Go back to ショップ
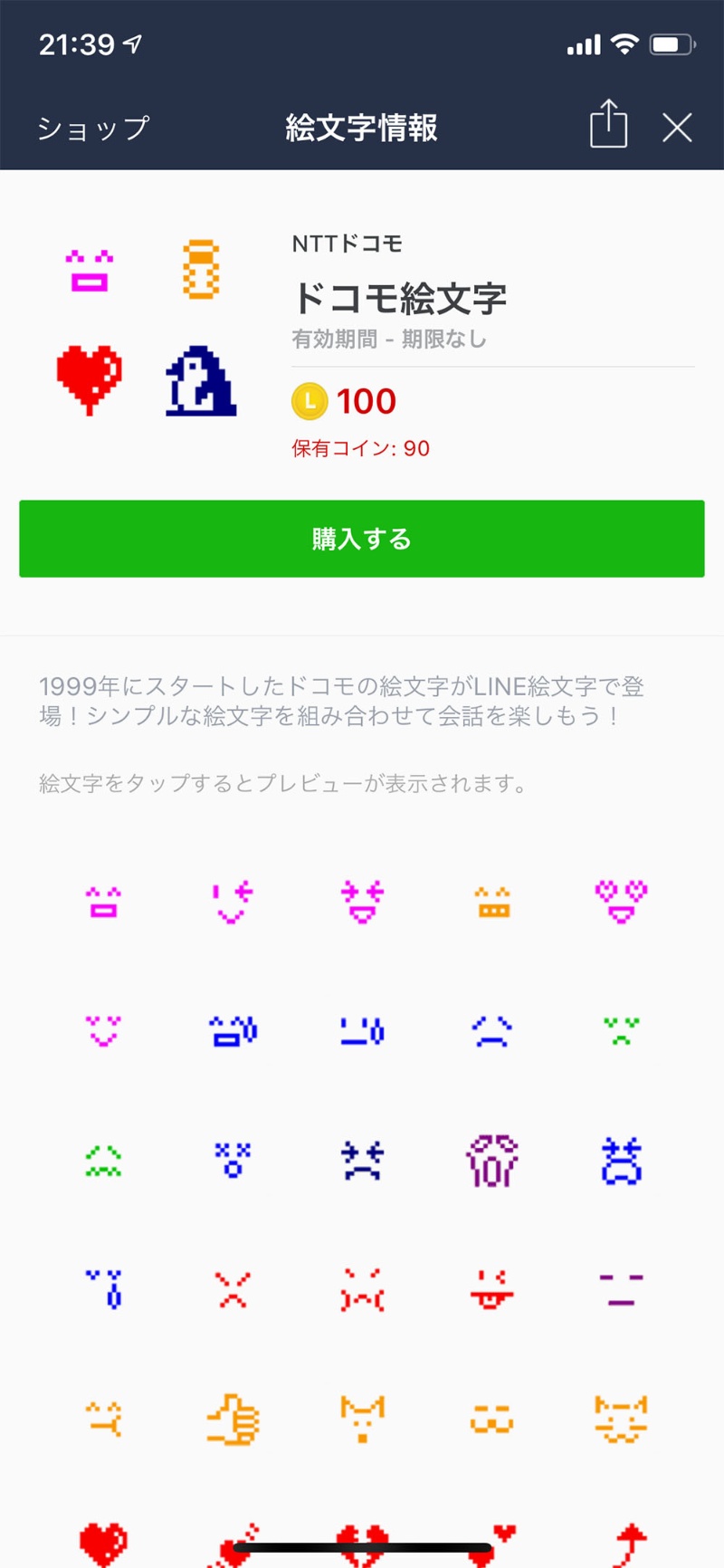Screen dimensions: 724x1568 tap(93, 128)
